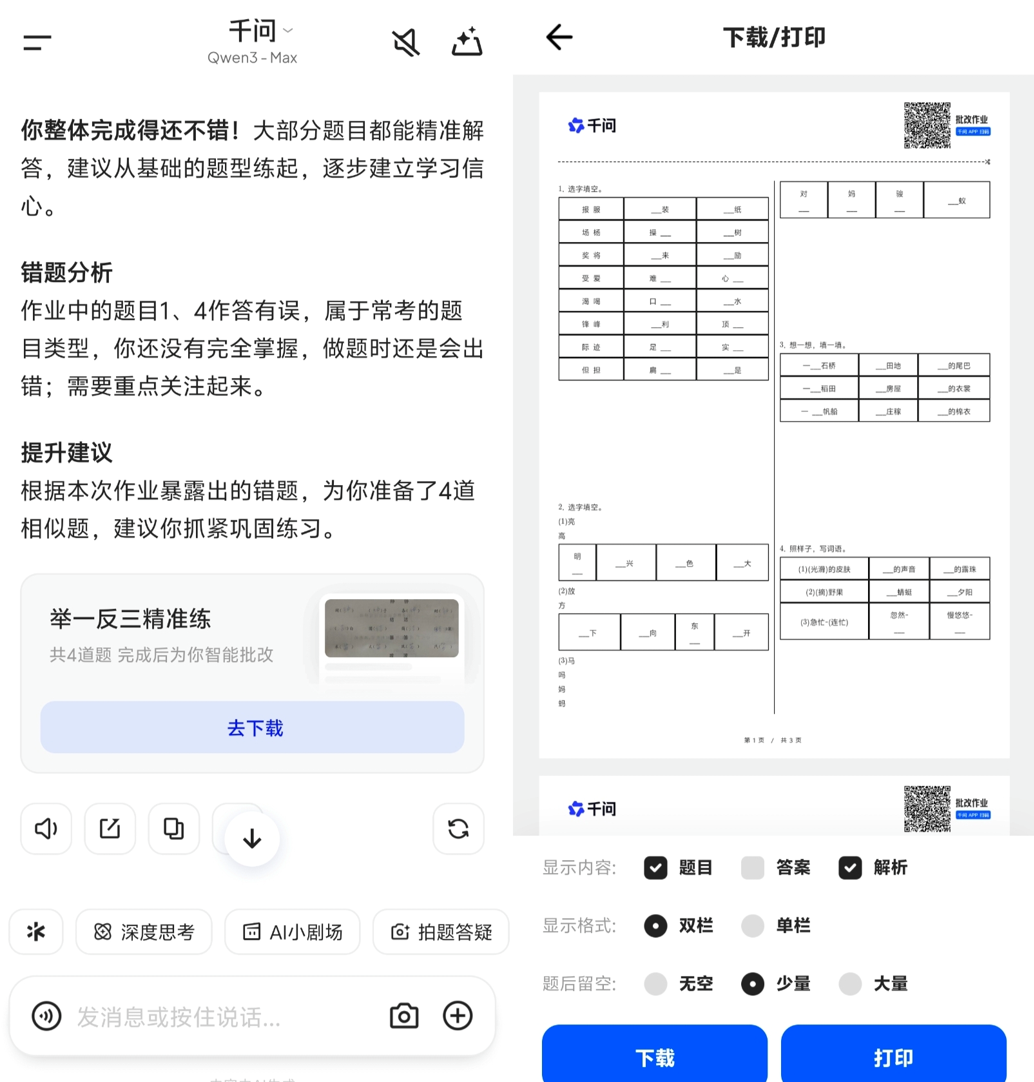Open AI小剧场
The width and height of the screenshot is (1034, 1082).
(293, 932)
